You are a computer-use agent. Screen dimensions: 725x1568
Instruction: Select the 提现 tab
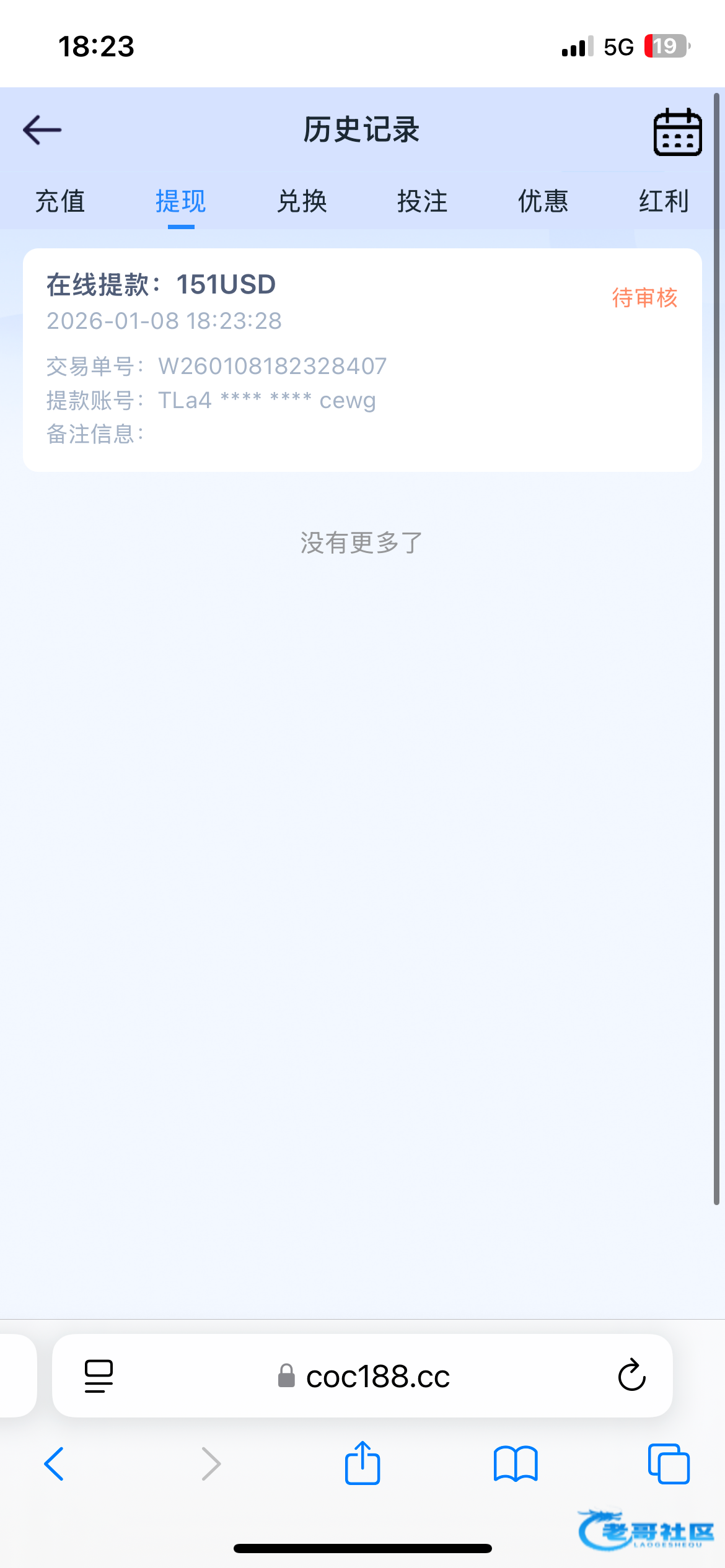[180, 201]
